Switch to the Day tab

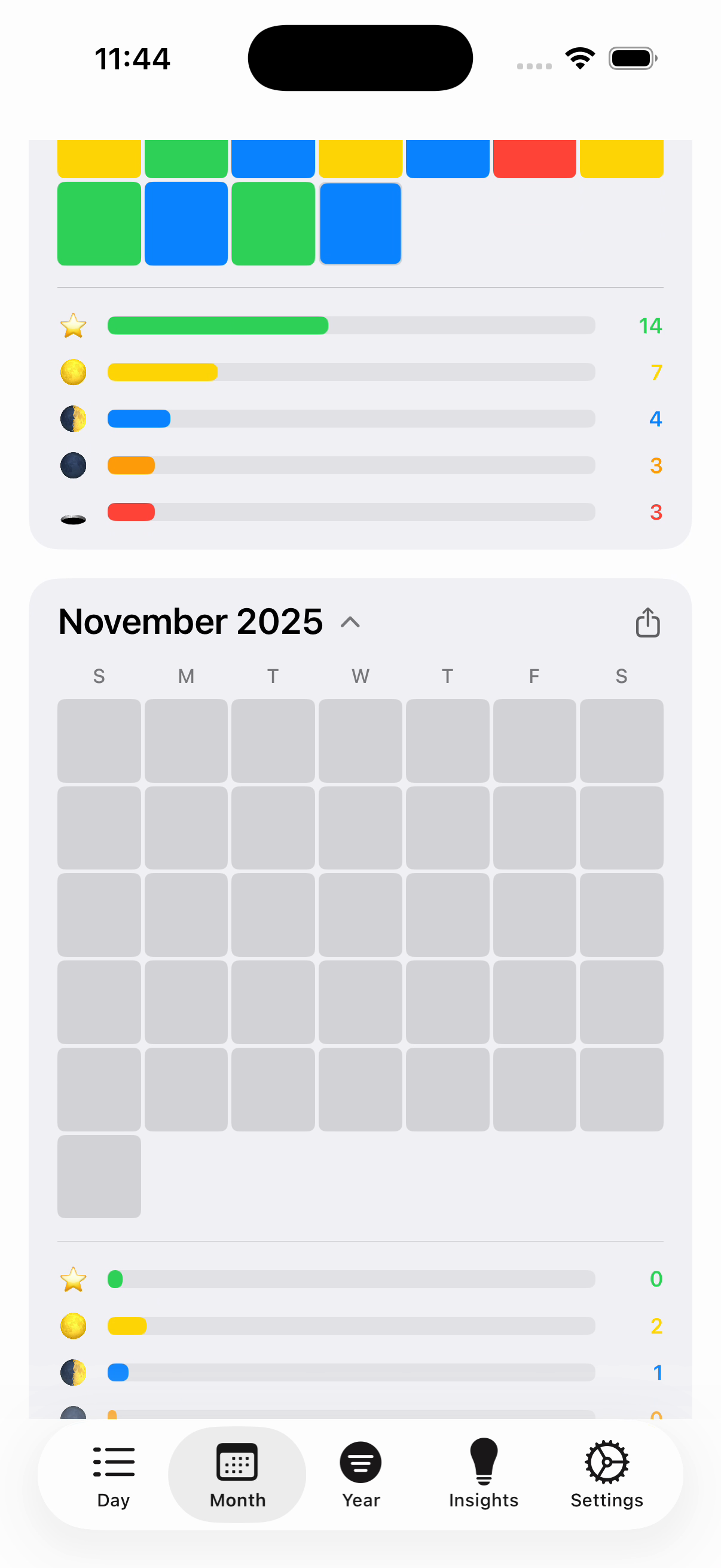click(x=113, y=1474)
